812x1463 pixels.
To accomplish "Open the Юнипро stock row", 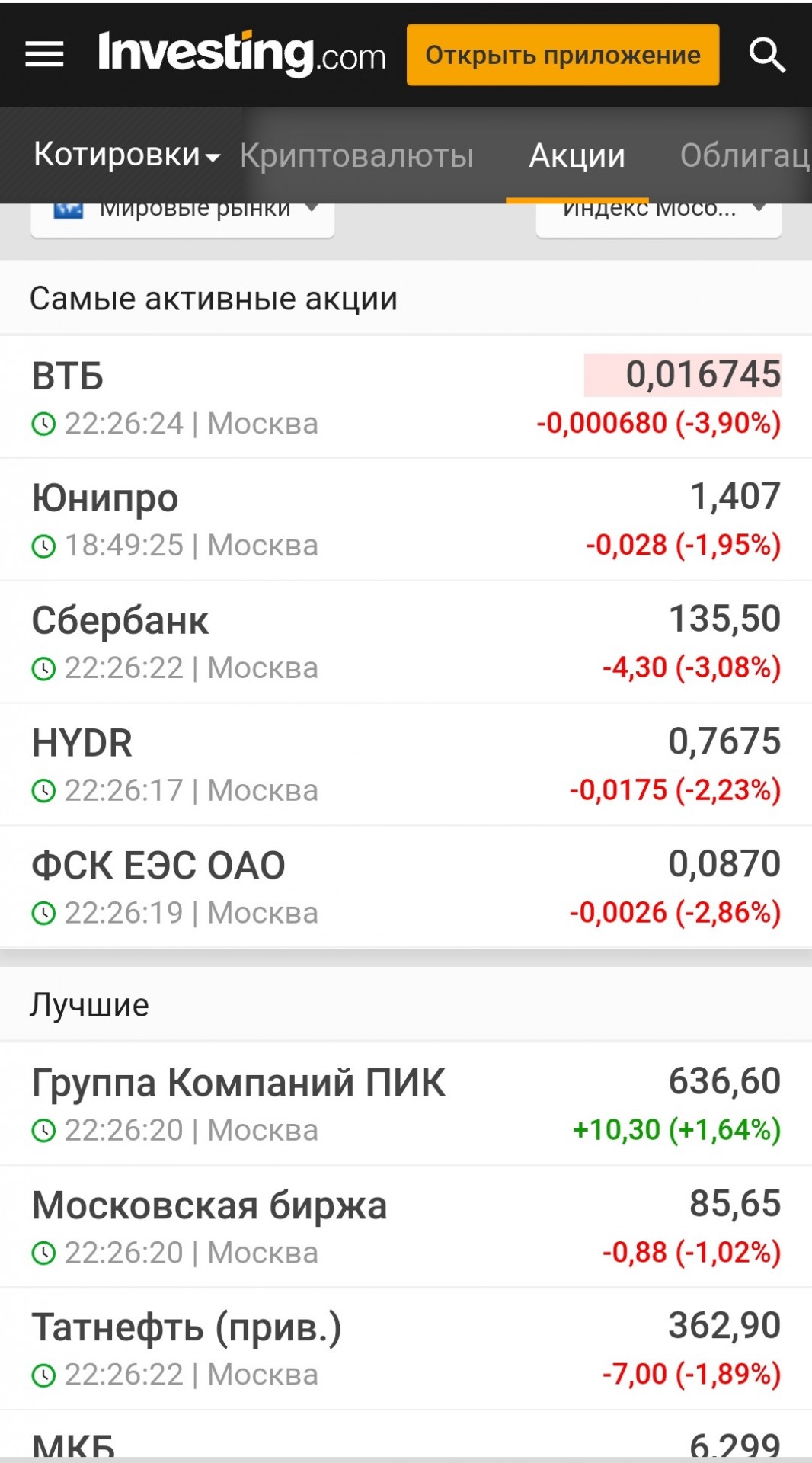I will 406,520.
